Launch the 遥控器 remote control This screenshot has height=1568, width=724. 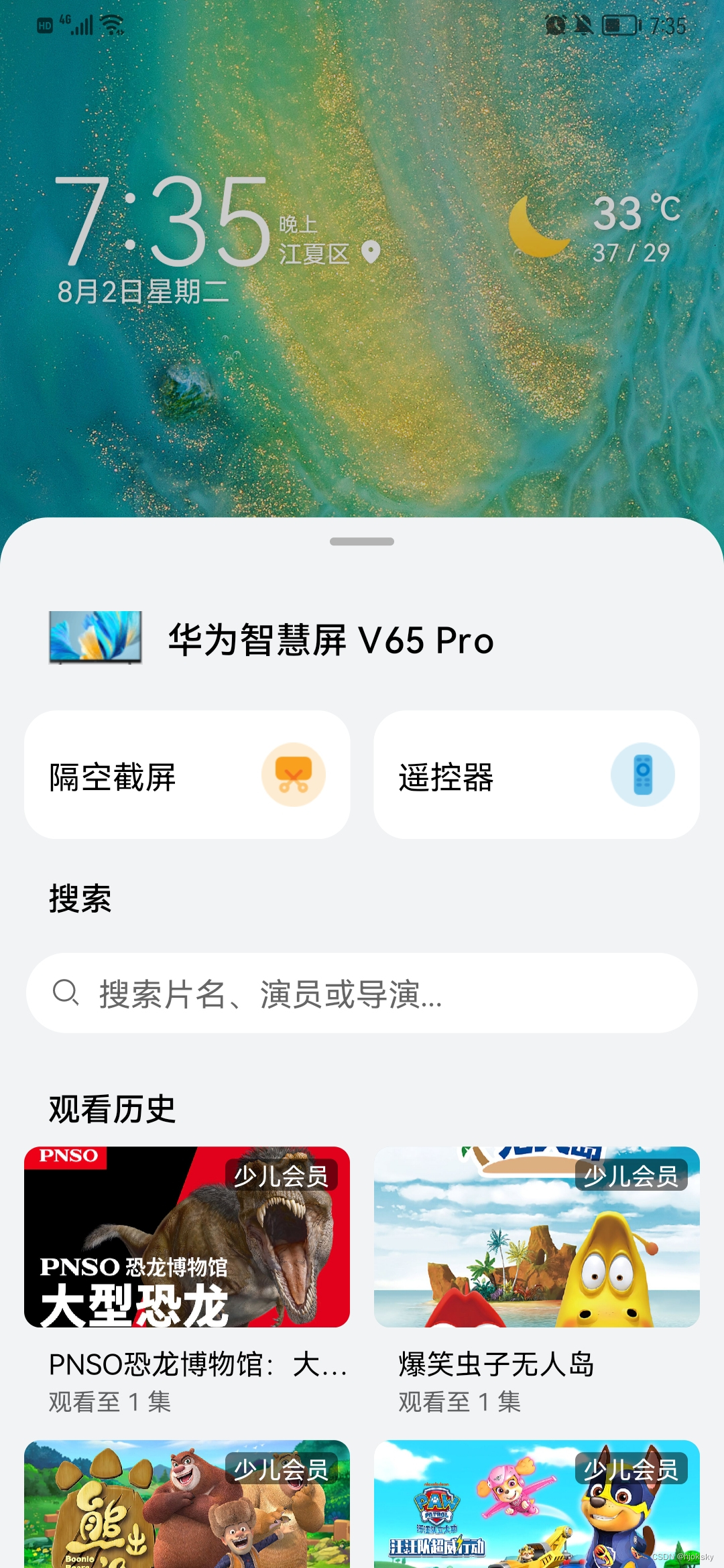click(x=536, y=775)
